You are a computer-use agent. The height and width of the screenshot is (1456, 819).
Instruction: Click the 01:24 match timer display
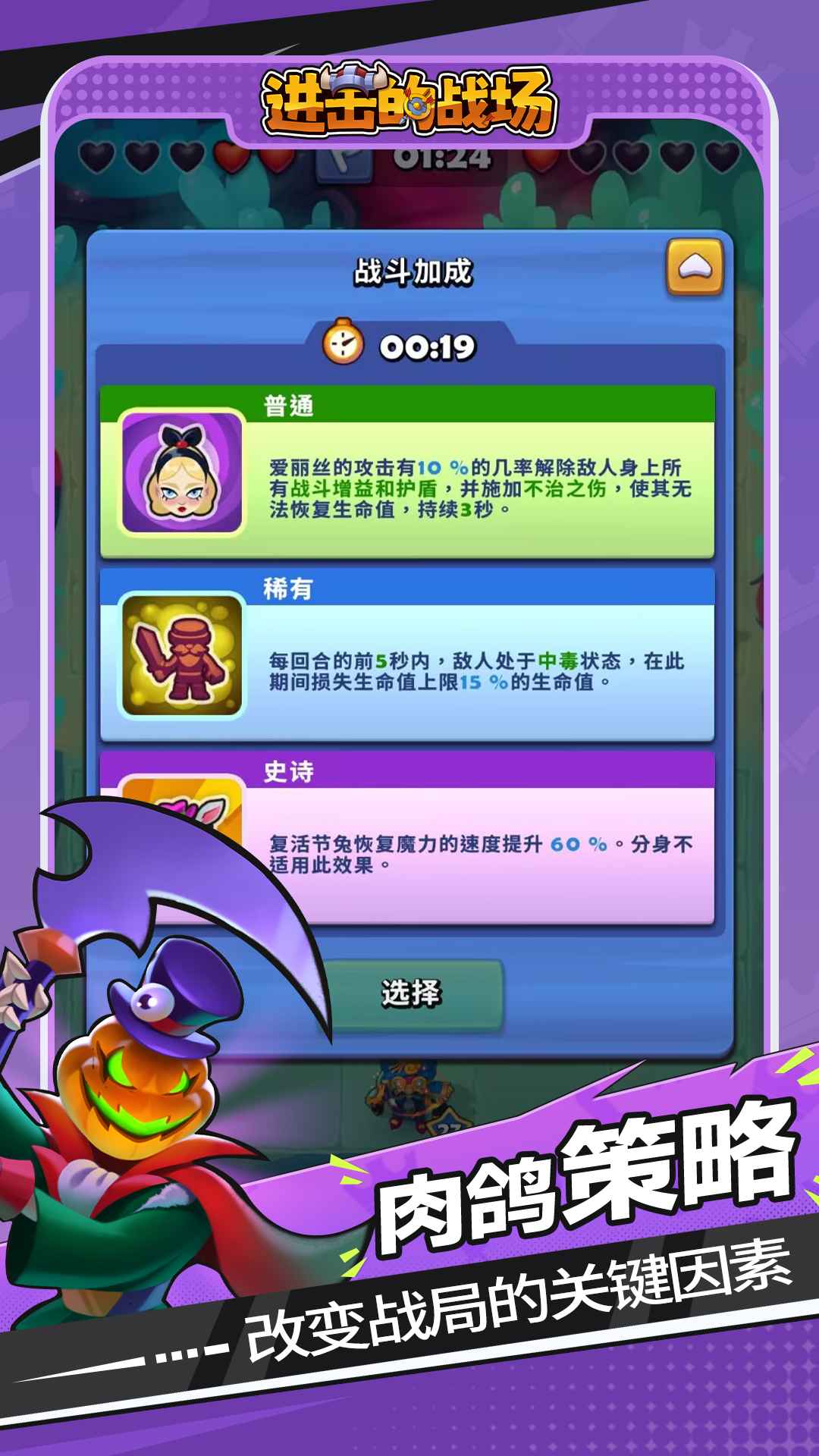click(x=440, y=159)
